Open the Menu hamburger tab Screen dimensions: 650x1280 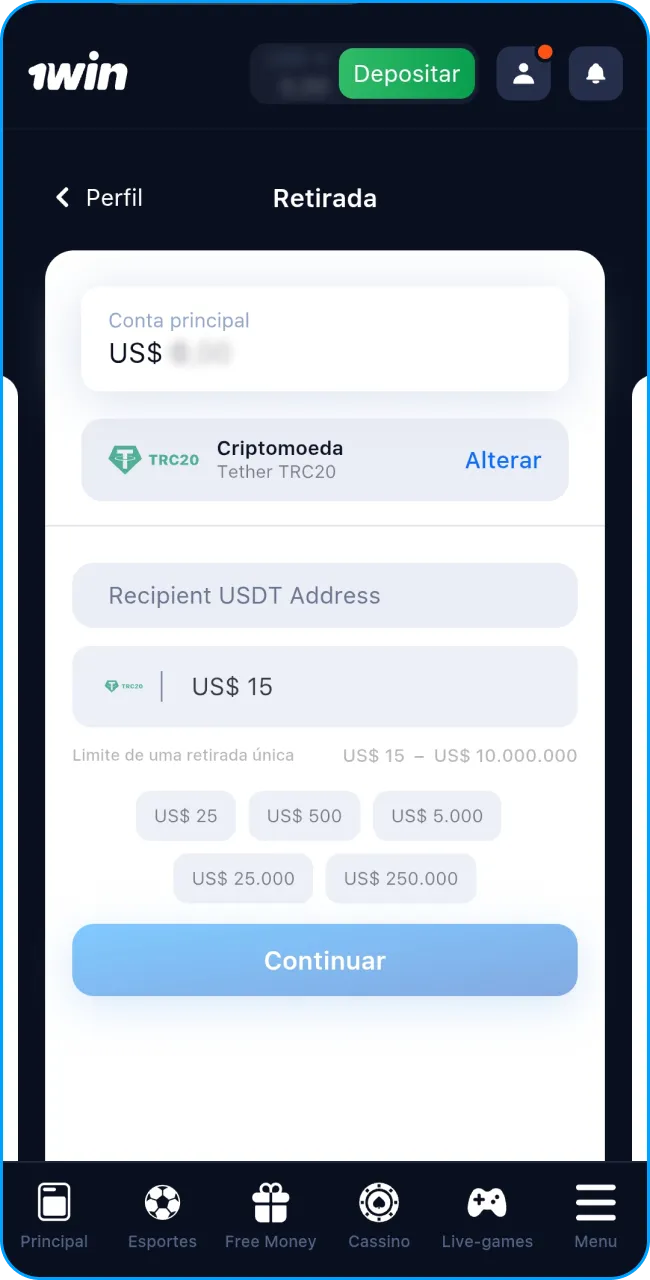pyautogui.click(x=595, y=1217)
